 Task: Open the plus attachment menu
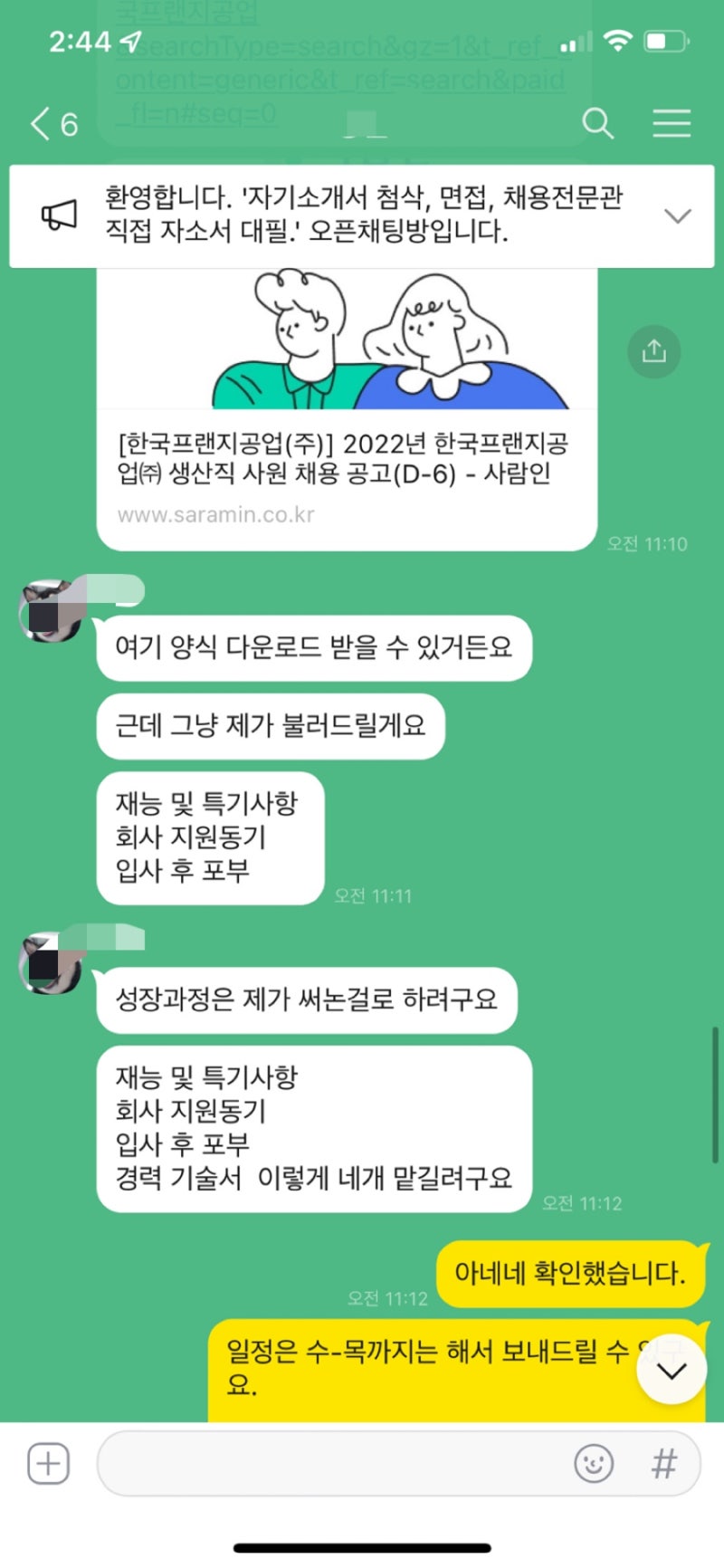pos(48,1463)
